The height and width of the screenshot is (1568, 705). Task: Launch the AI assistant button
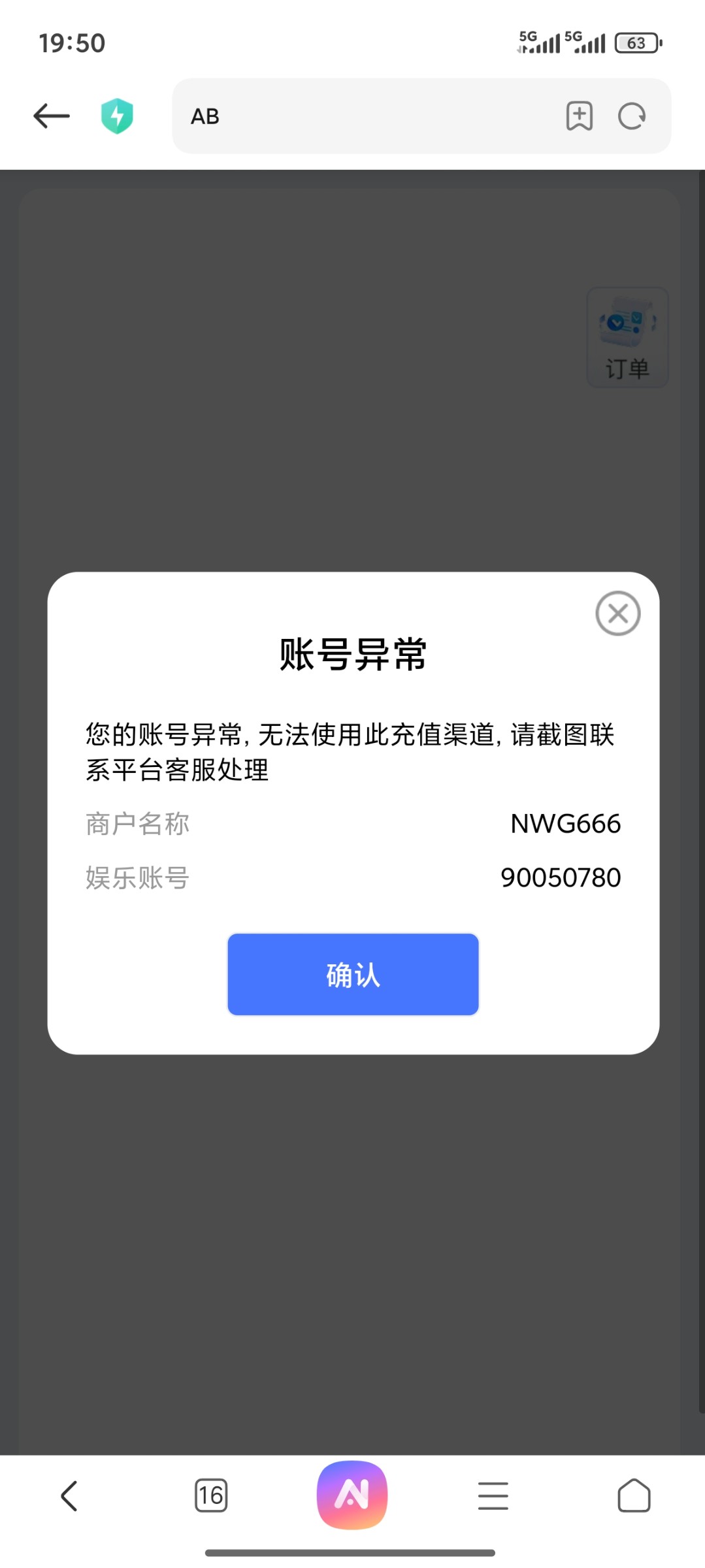(x=352, y=1495)
